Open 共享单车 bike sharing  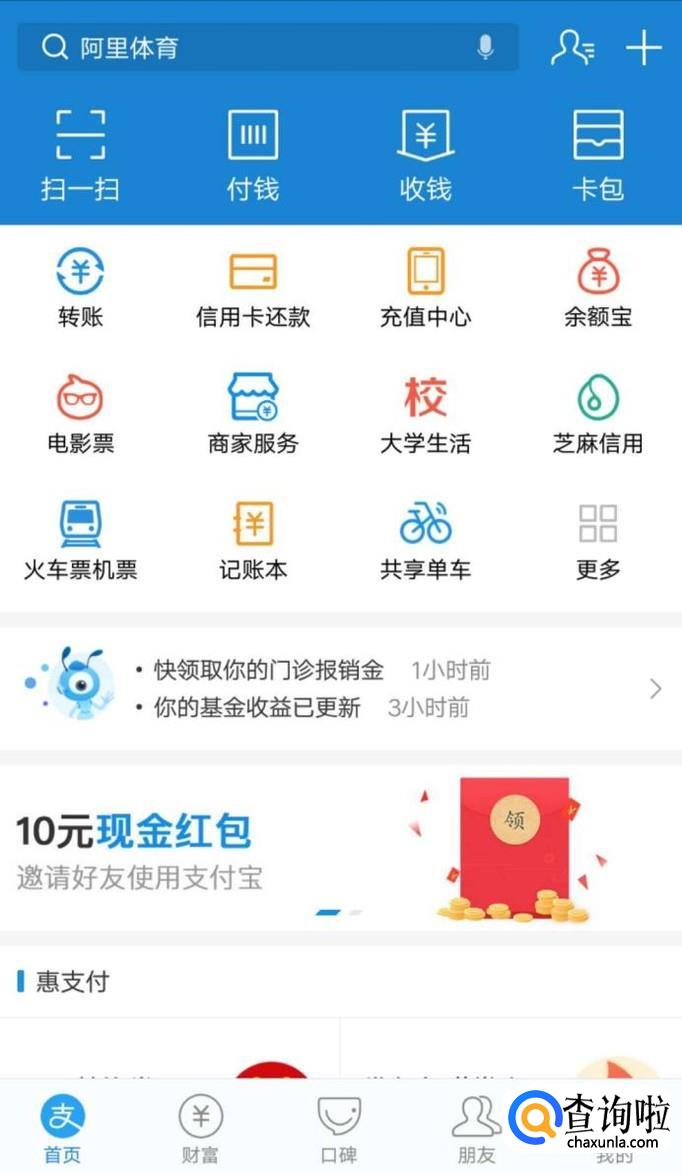pyautogui.click(x=425, y=541)
